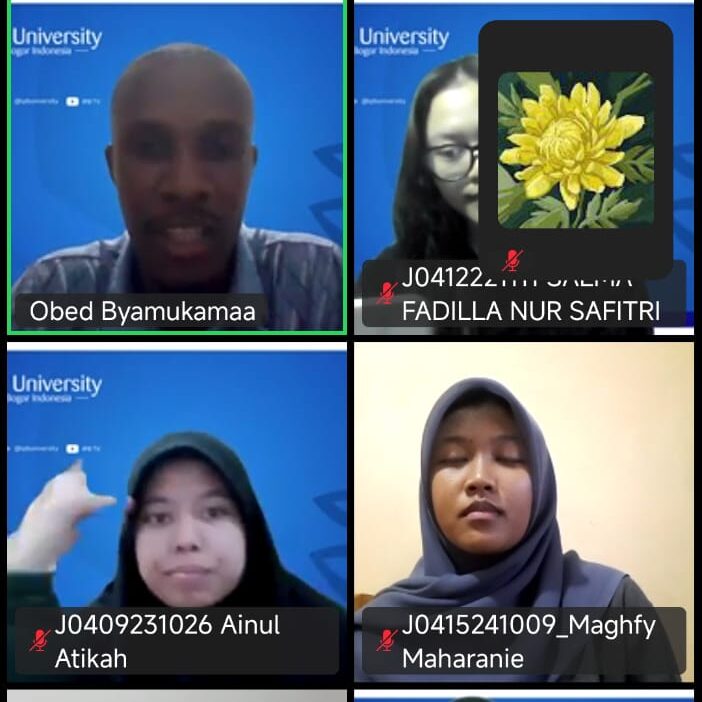The width and height of the screenshot is (702, 702).
Task: Tap the floating yellow flower participant tile
Action: pos(575,150)
